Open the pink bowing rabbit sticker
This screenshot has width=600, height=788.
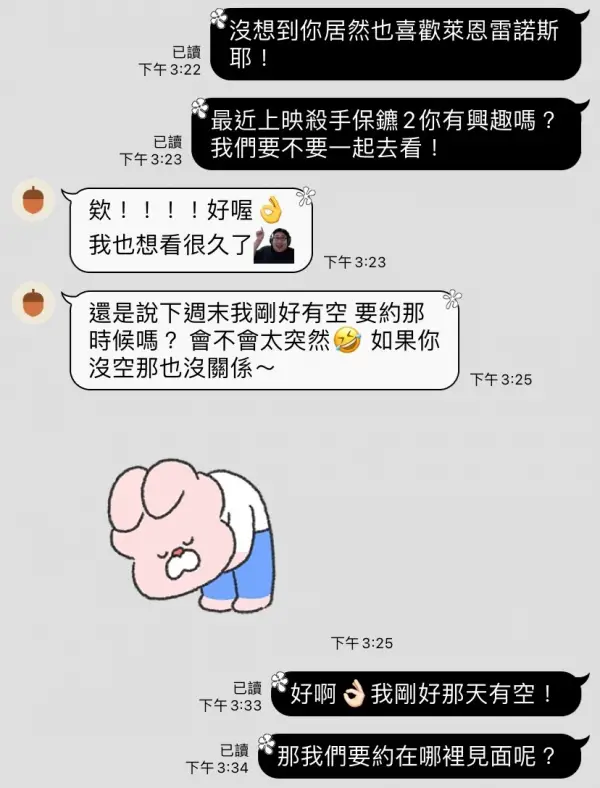(x=190, y=534)
